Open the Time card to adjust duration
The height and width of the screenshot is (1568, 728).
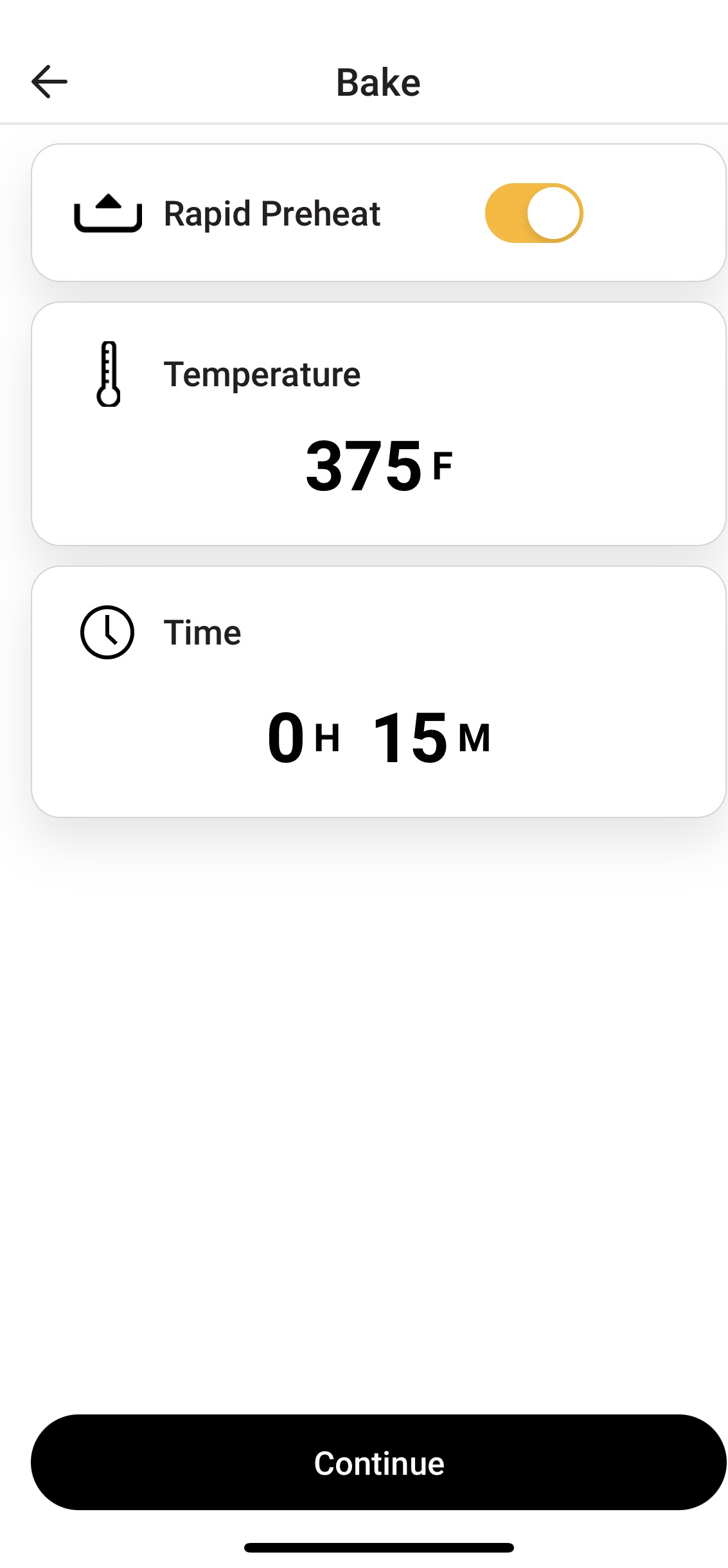coord(378,691)
